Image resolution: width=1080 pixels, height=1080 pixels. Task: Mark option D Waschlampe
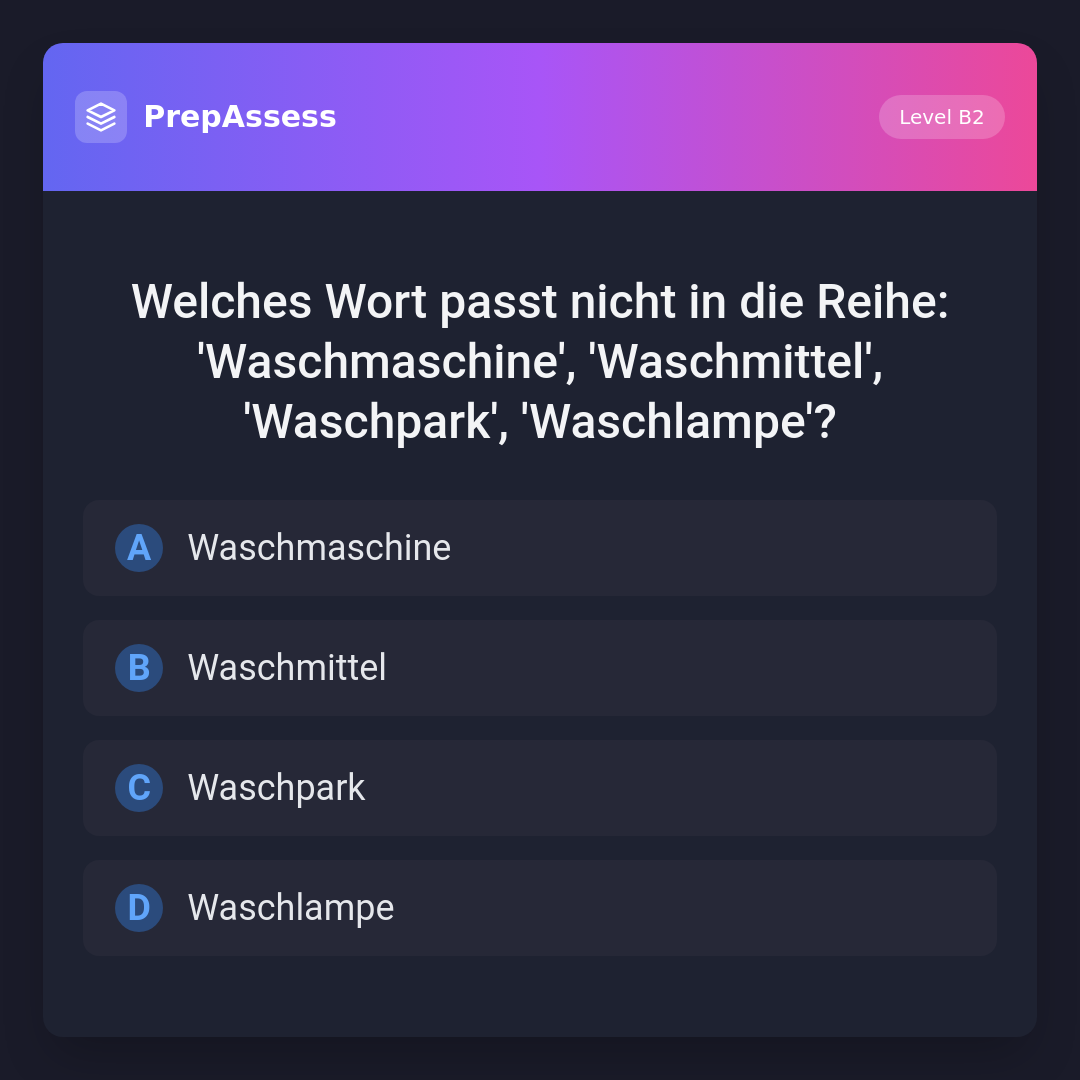539,908
